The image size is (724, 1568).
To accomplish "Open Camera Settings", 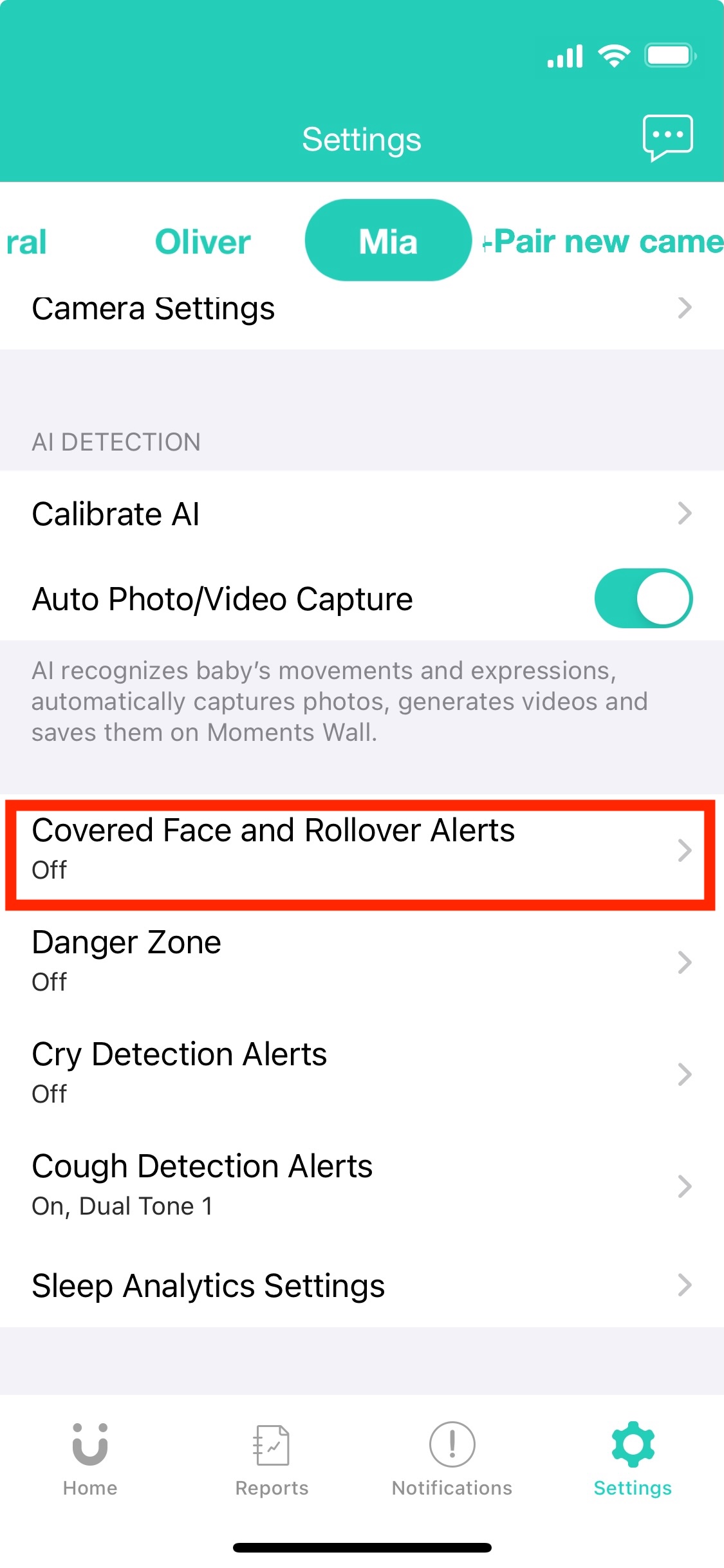I will pos(362,309).
